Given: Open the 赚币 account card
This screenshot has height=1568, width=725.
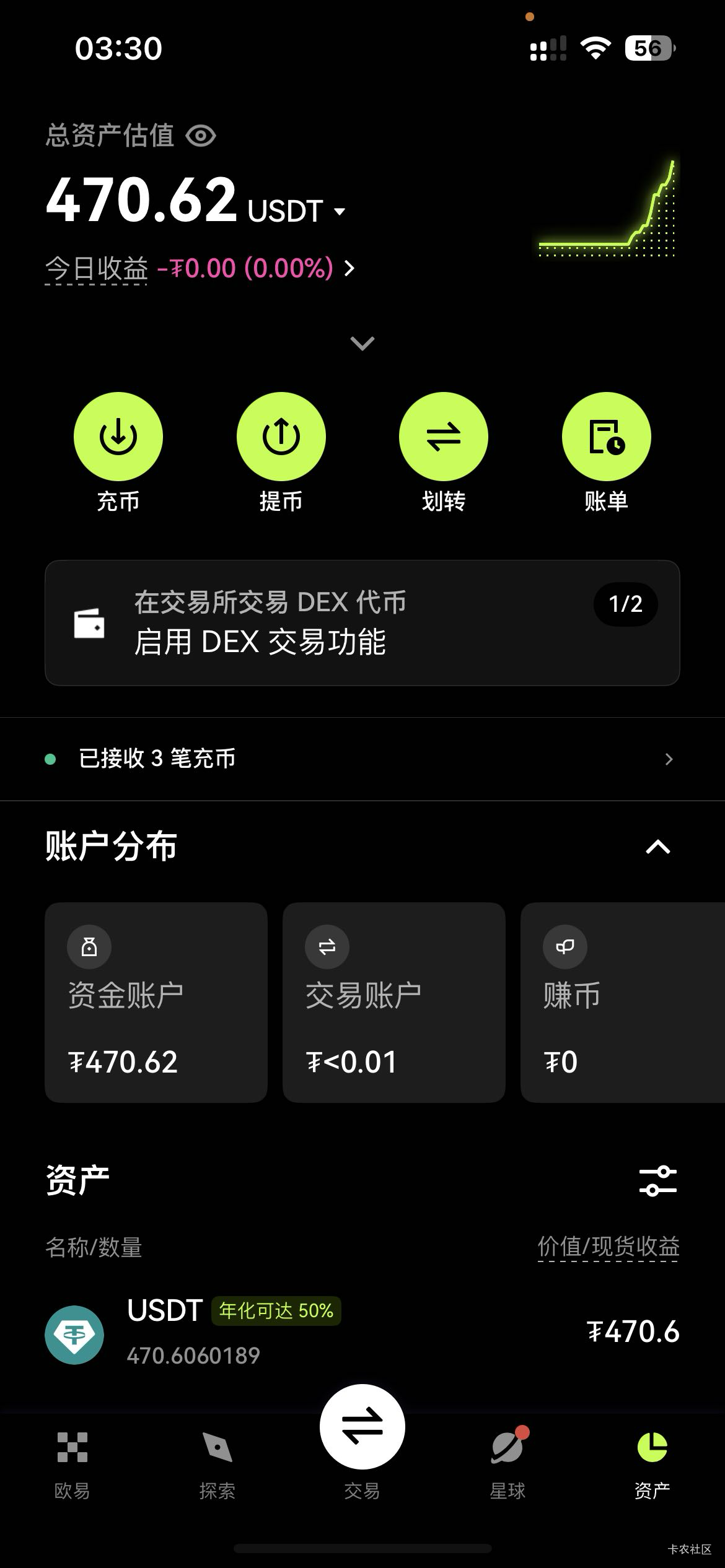Looking at the screenshot, I should pyautogui.click(x=622, y=1002).
